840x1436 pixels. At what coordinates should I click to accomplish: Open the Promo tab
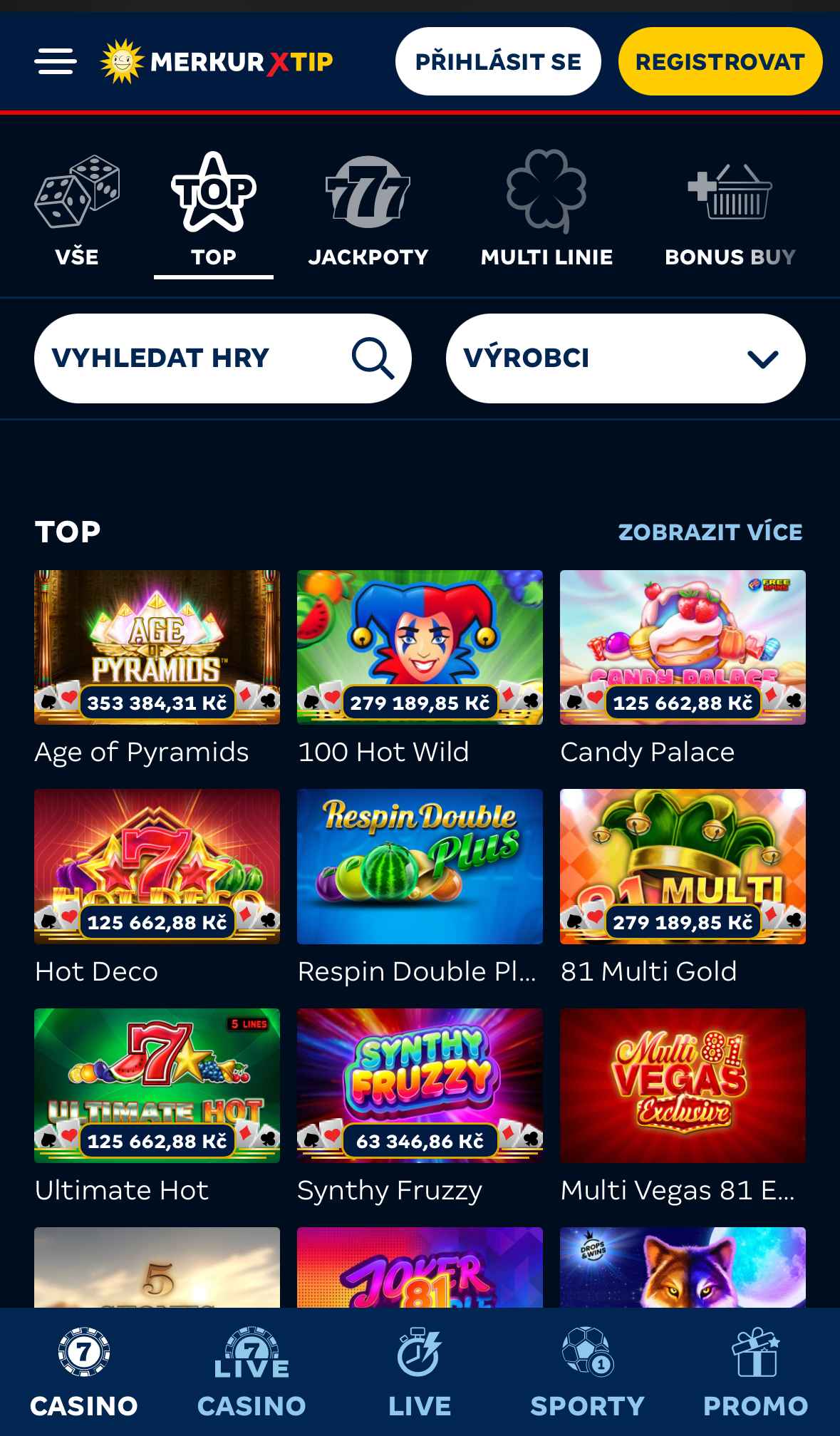(x=756, y=1373)
